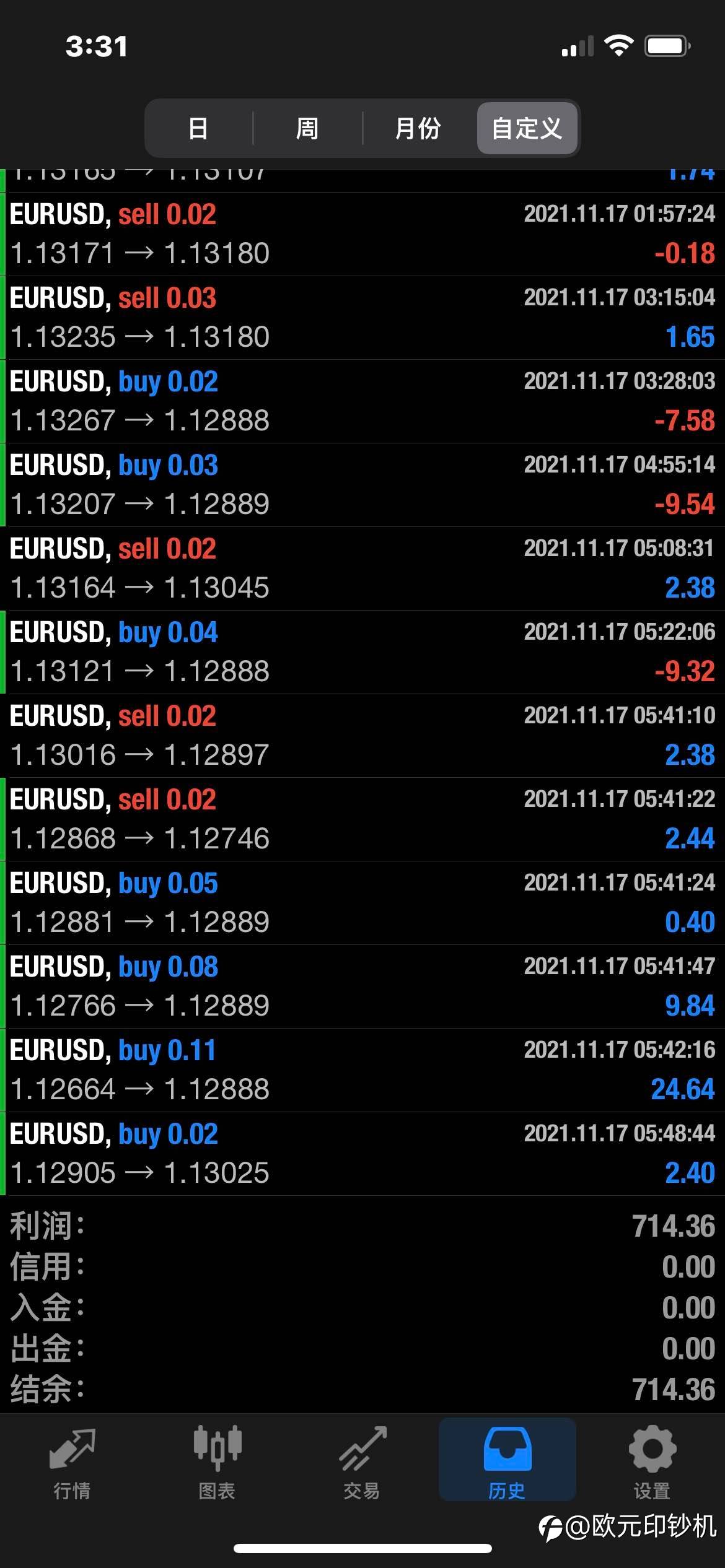725x1568 pixels.
Task: Expand the buy 0.02 trade losing -7.58
Action: pyautogui.click(x=362, y=401)
